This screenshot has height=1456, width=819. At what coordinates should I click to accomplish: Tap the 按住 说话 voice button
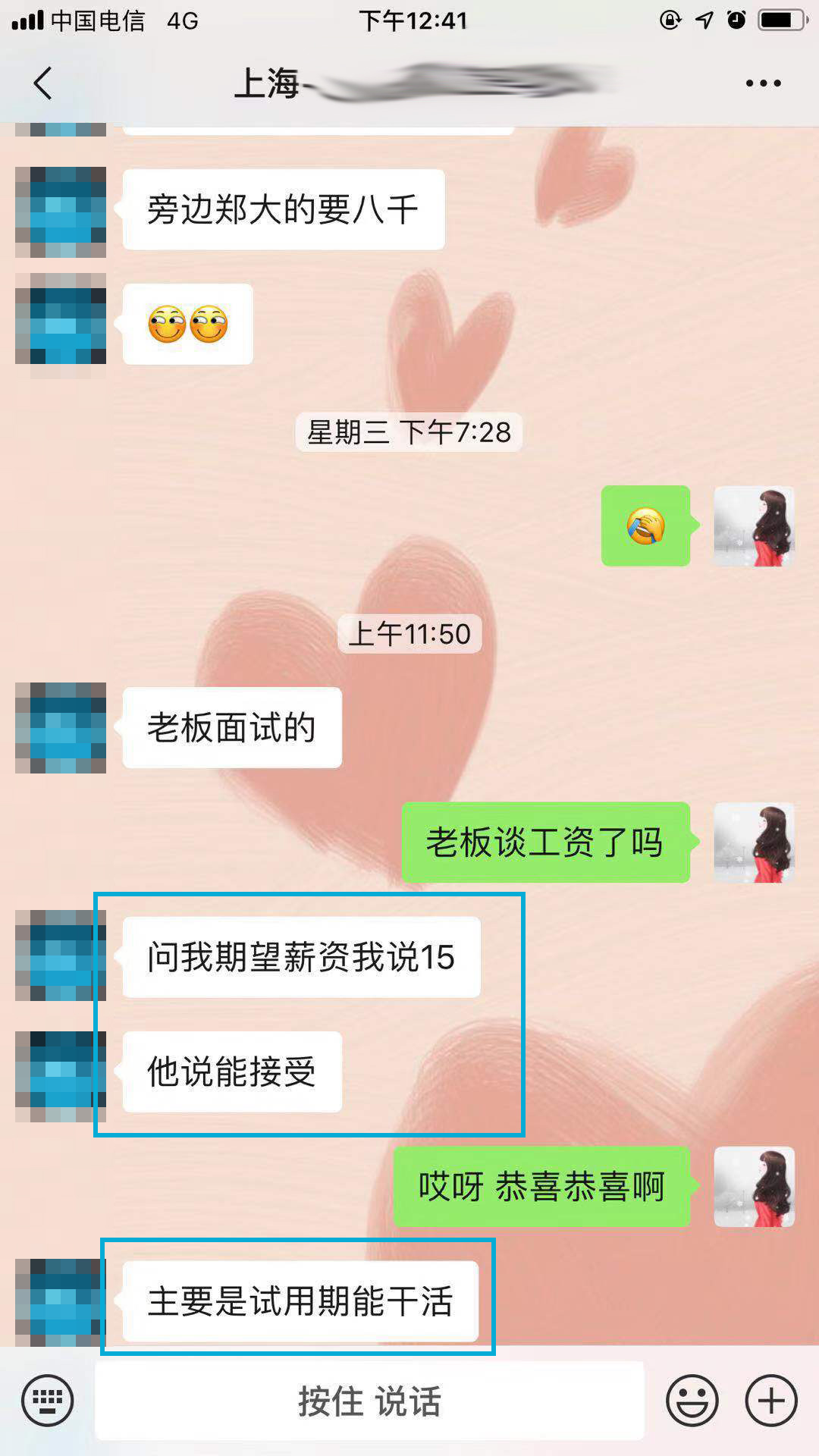pyautogui.click(x=369, y=1400)
